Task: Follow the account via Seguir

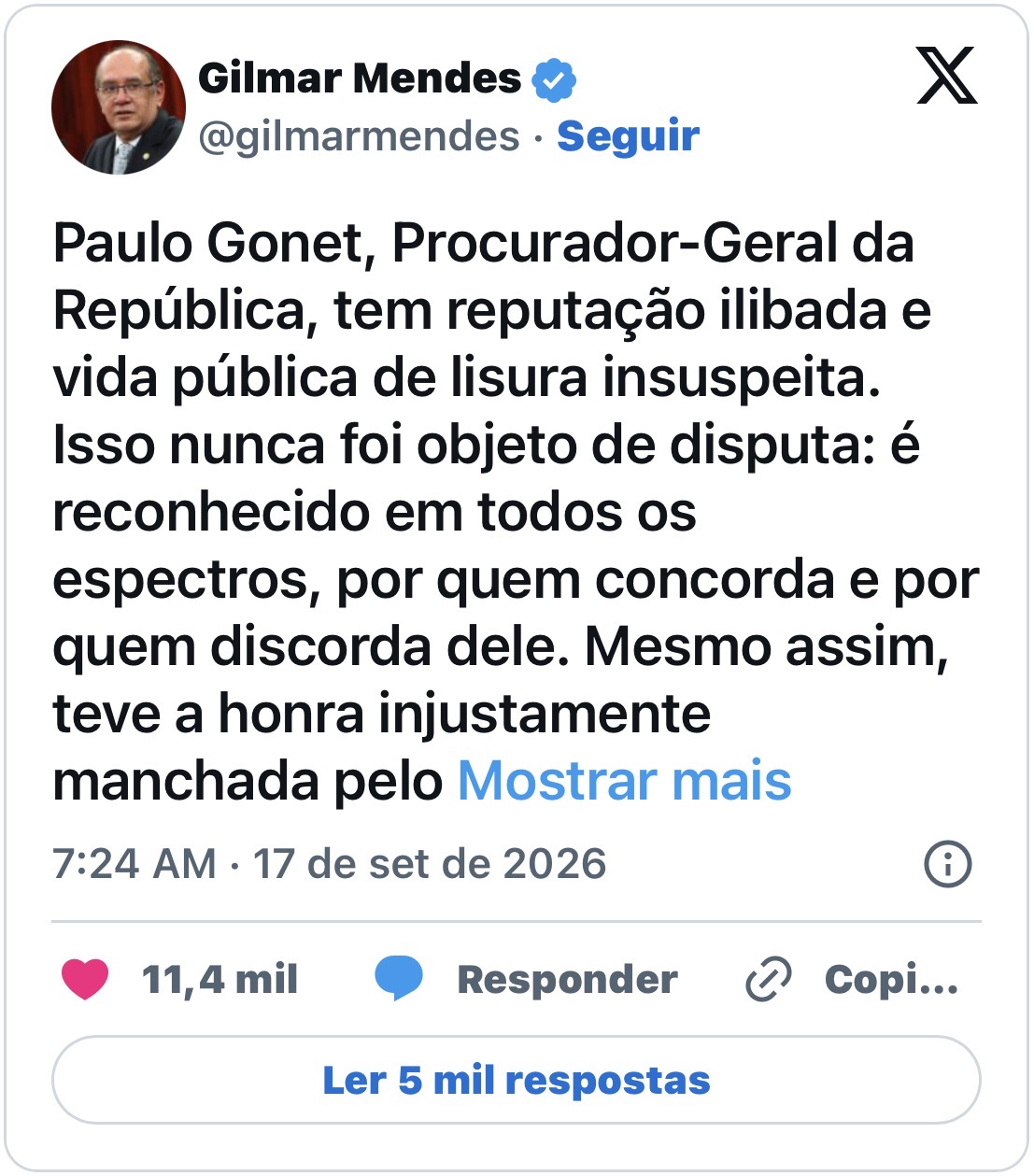Action: [628, 136]
